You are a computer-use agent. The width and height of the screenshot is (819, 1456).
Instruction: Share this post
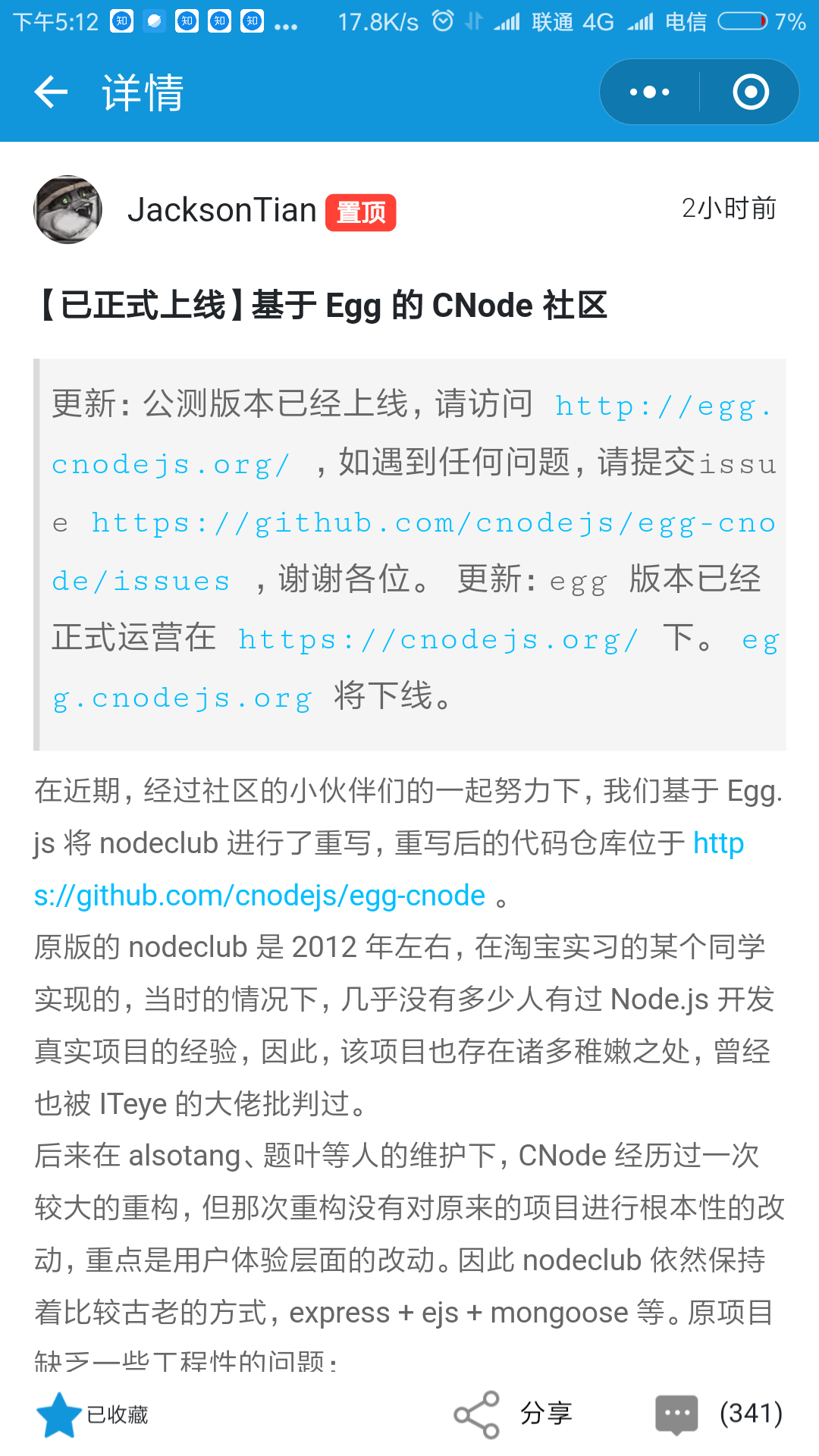pyautogui.click(x=513, y=1414)
